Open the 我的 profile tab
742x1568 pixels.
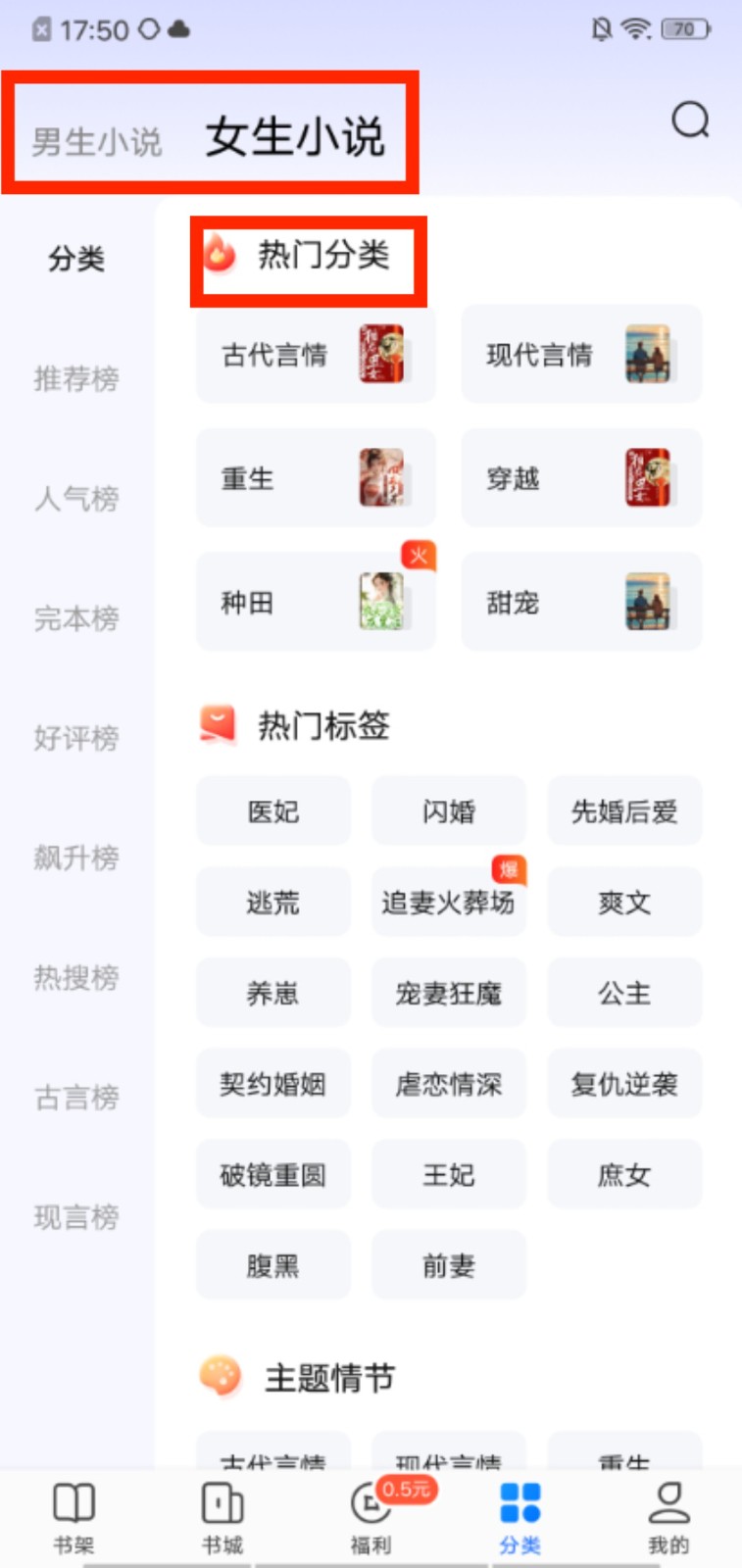coord(668,1517)
